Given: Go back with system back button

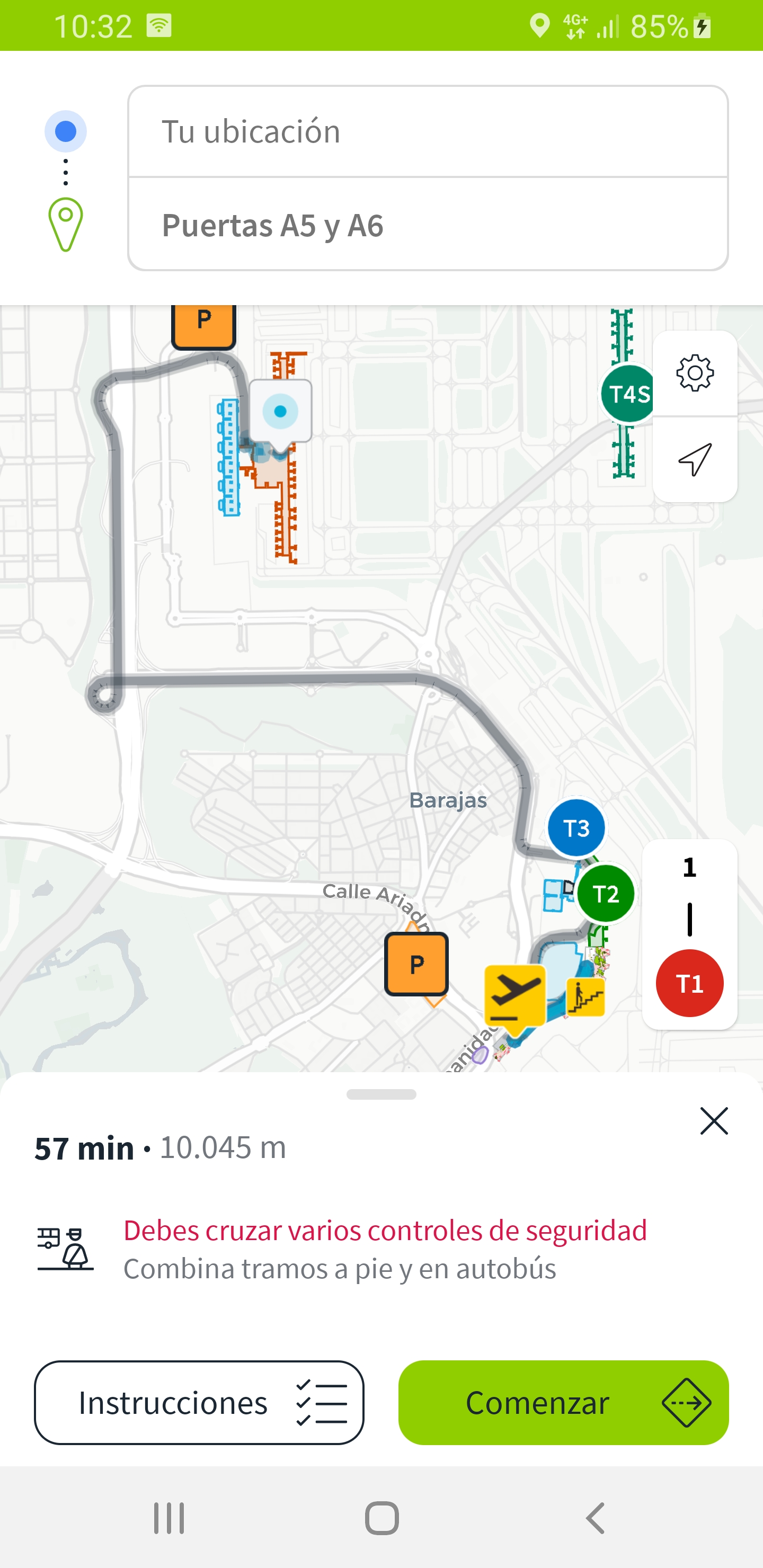Looking at the screenshot, I should click(595, 1518).
